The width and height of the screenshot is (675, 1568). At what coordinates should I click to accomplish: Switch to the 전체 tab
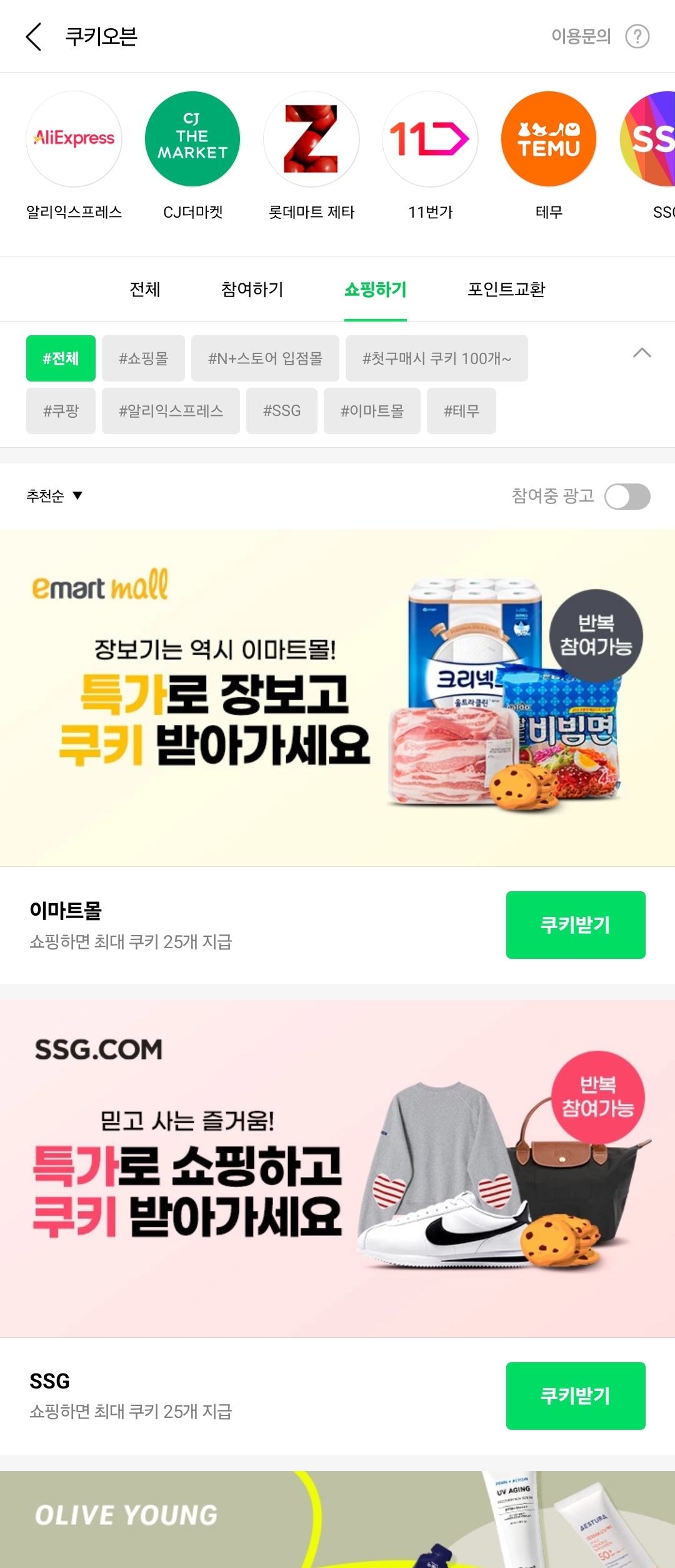coord(145,290)
